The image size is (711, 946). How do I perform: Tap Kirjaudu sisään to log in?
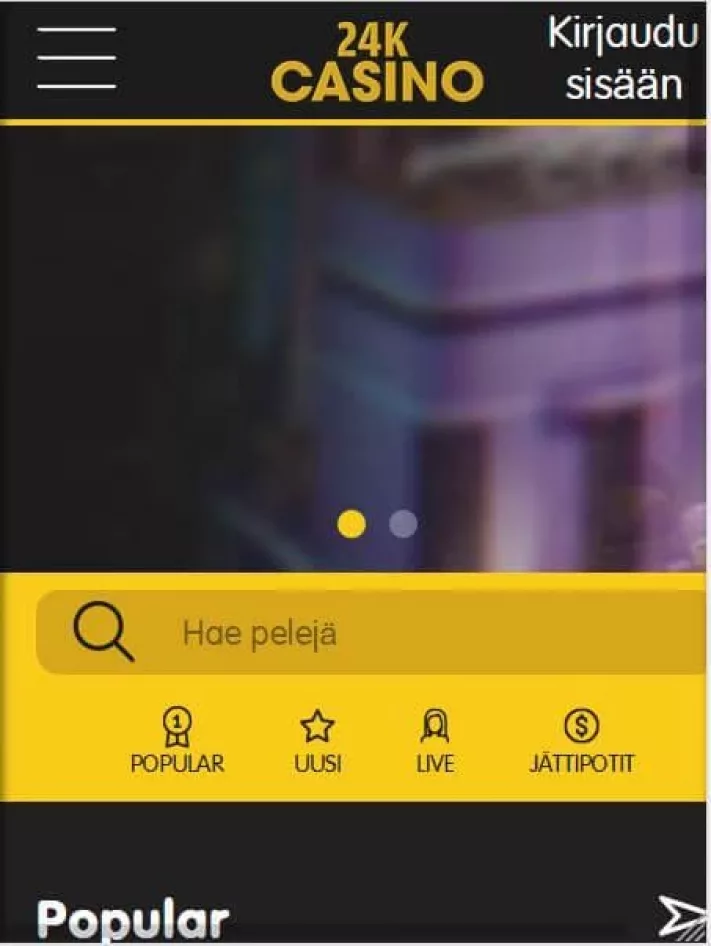click(x=622, y=59)
